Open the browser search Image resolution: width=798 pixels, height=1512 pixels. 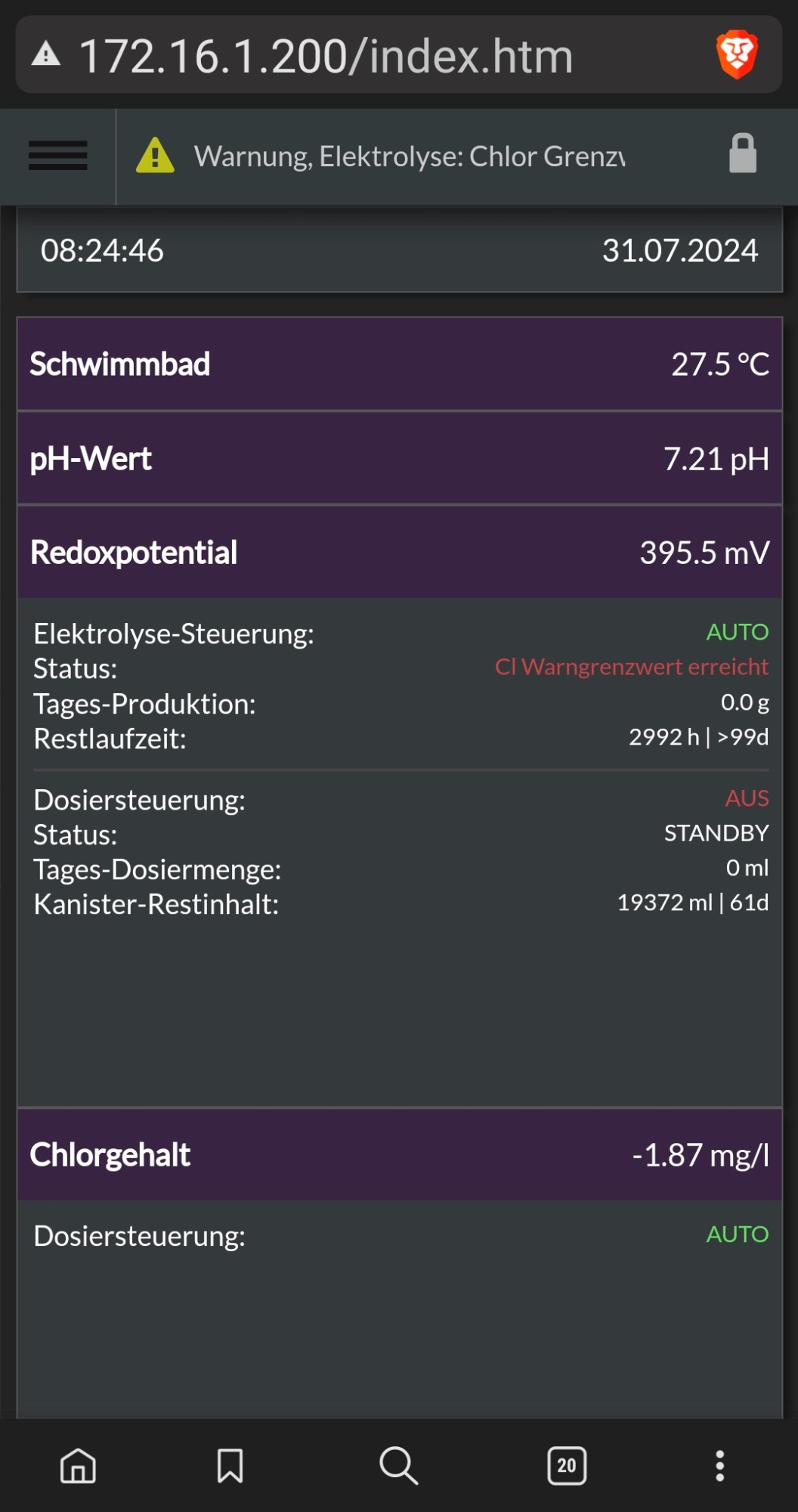398,1465
